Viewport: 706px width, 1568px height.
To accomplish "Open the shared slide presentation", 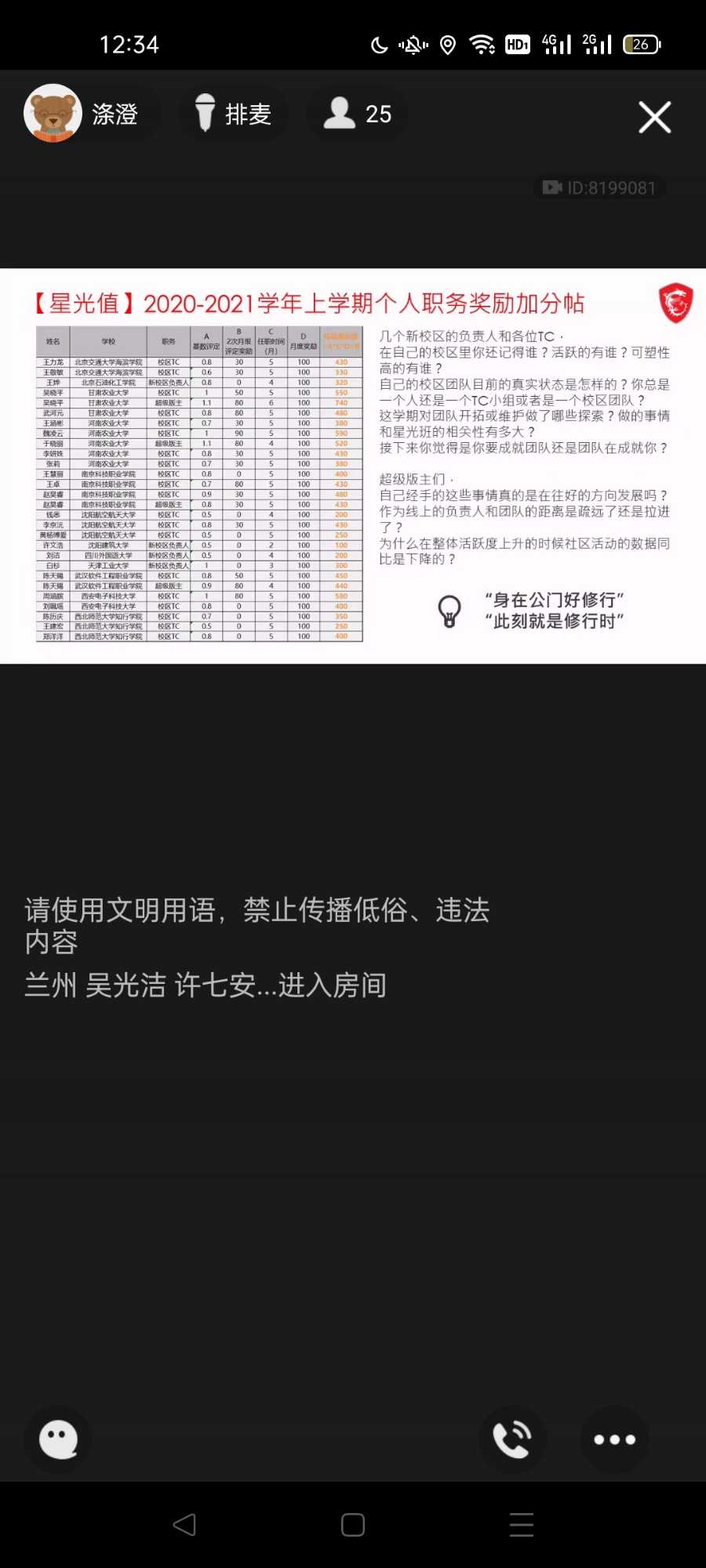I will pyautogui.click(x=353, y=466).
